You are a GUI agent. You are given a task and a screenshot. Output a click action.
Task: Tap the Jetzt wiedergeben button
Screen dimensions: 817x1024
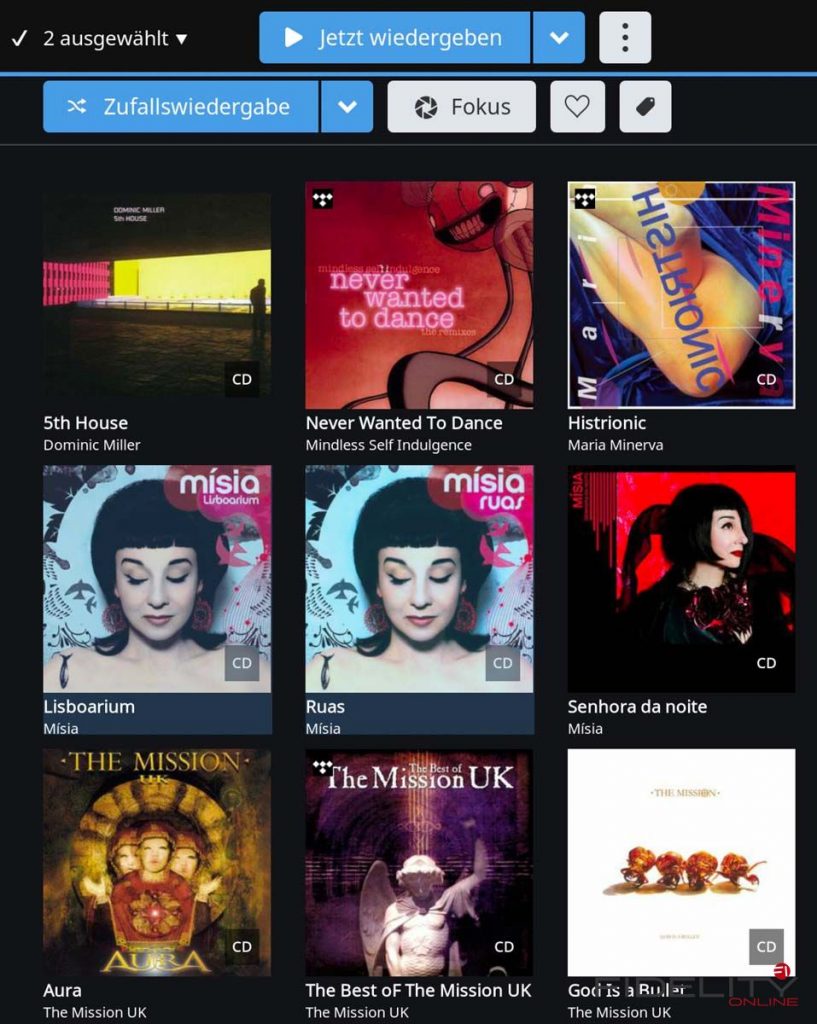point(394,38)
